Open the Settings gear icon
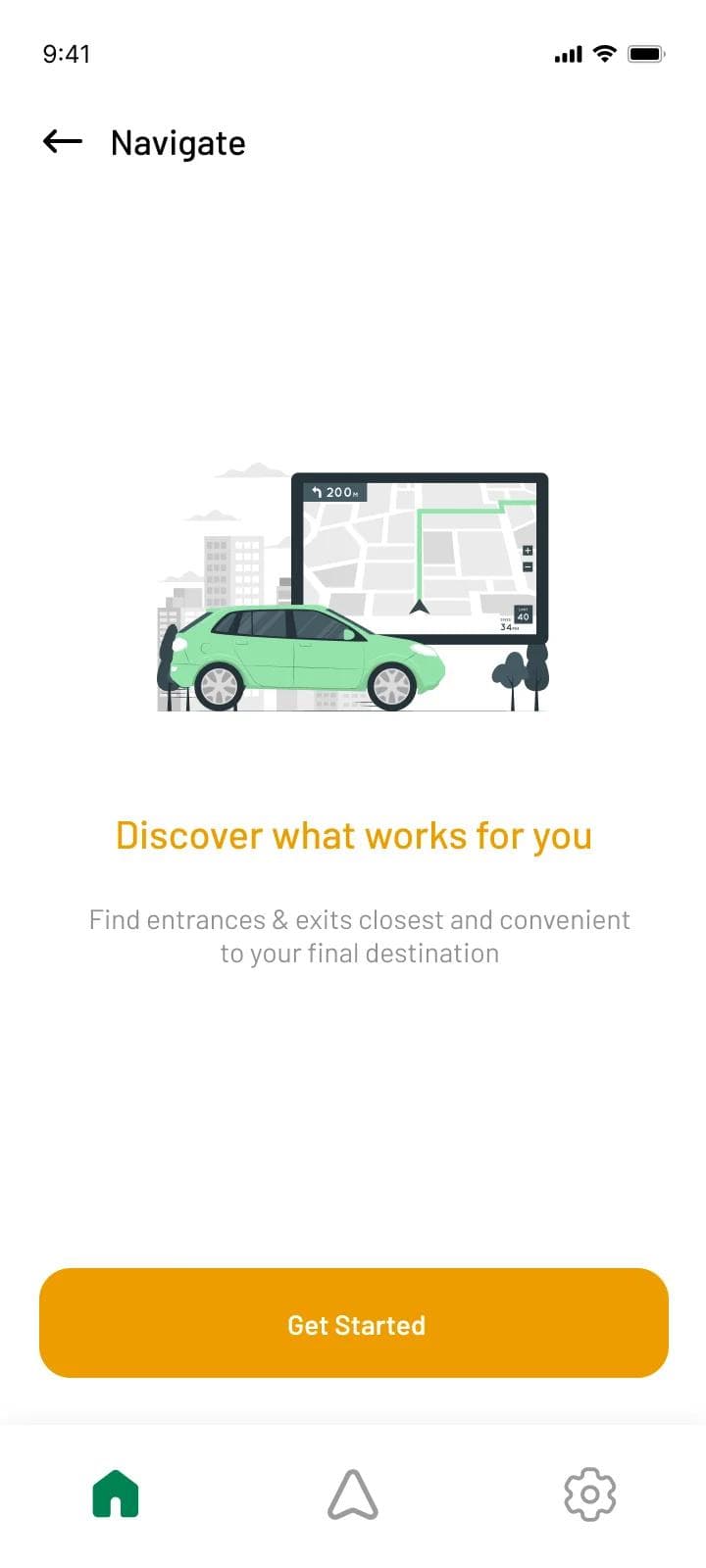The width and height of the screenshot is (706, 1568). pos(589,1494)
